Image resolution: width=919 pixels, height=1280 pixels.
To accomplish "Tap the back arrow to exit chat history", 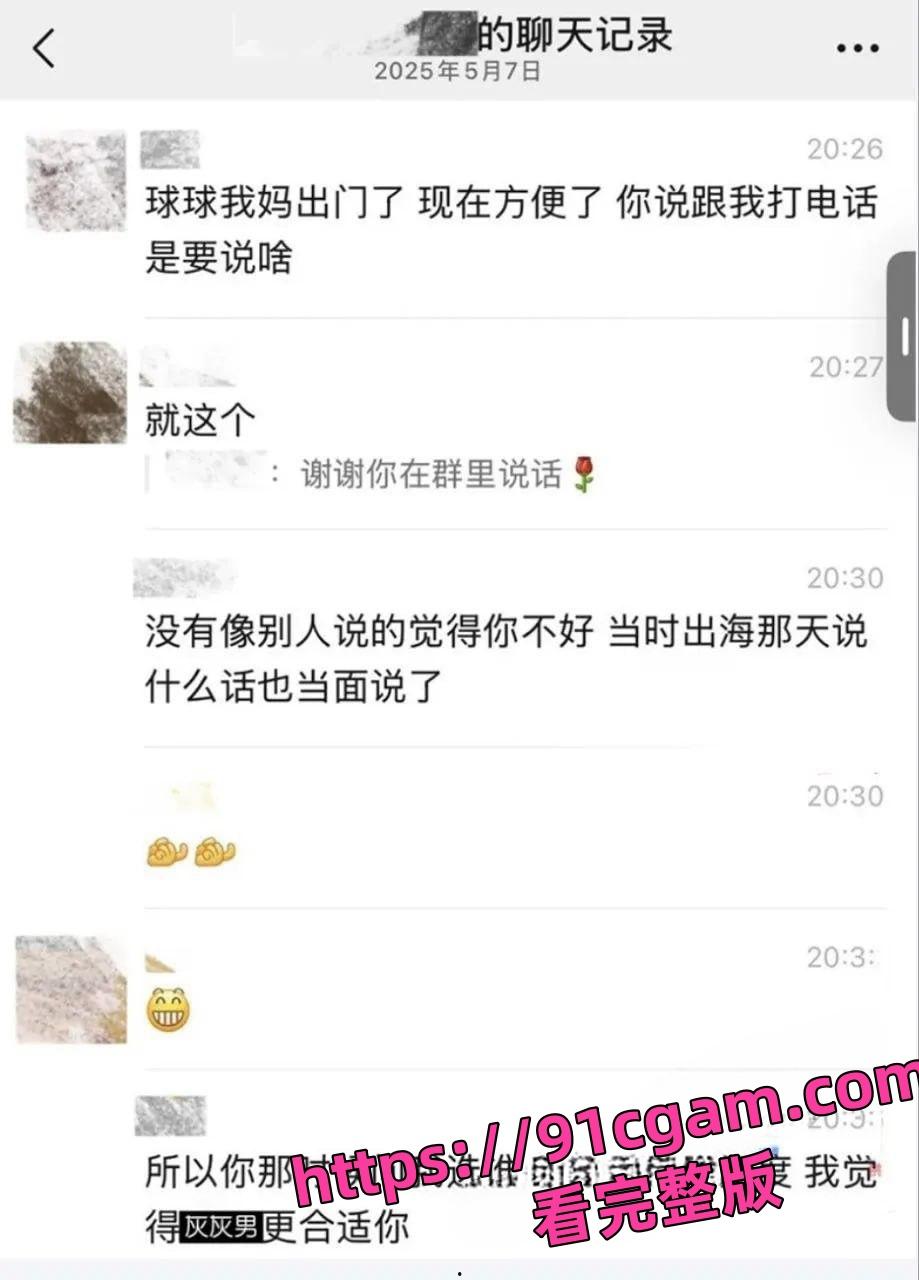I will point(42,48).
